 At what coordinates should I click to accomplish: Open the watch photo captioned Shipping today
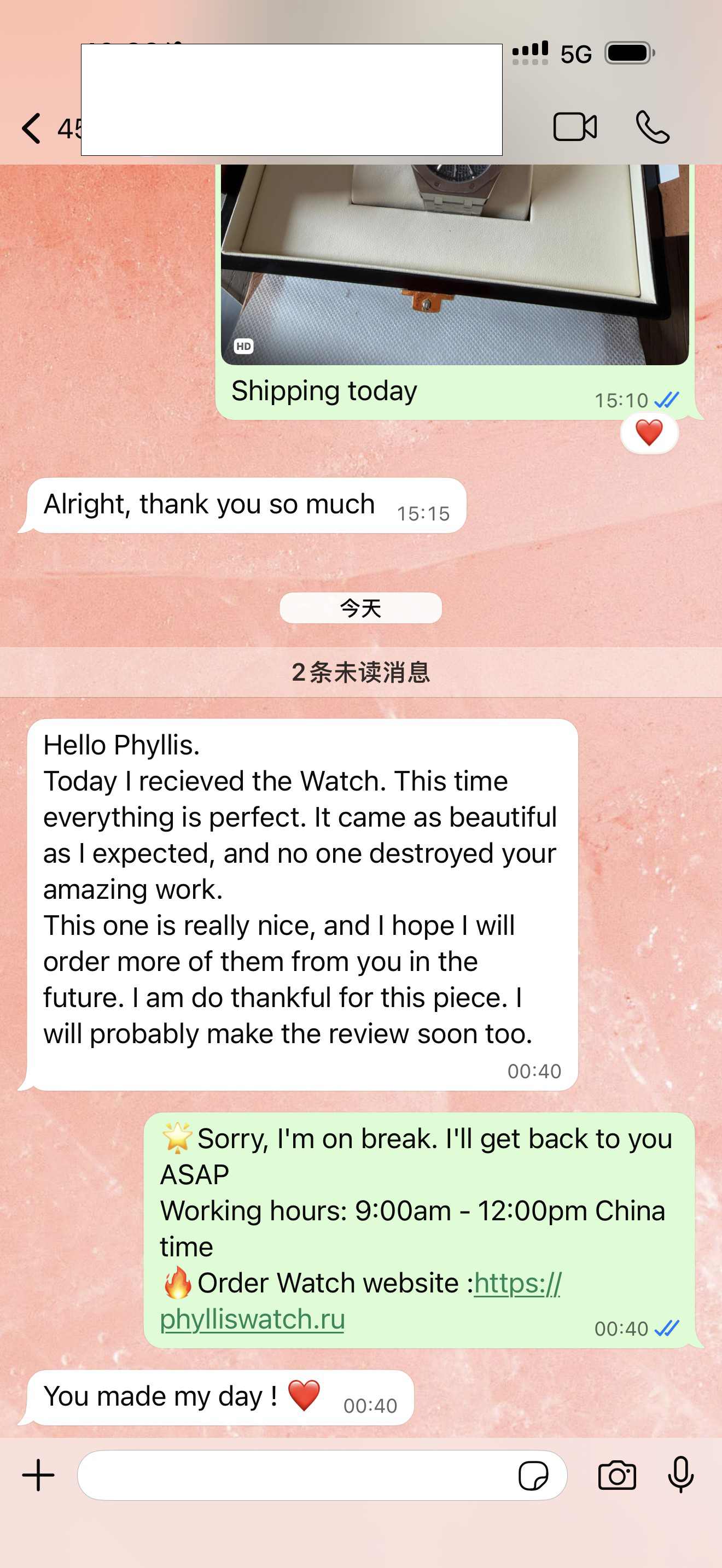(x=454, y=265)
